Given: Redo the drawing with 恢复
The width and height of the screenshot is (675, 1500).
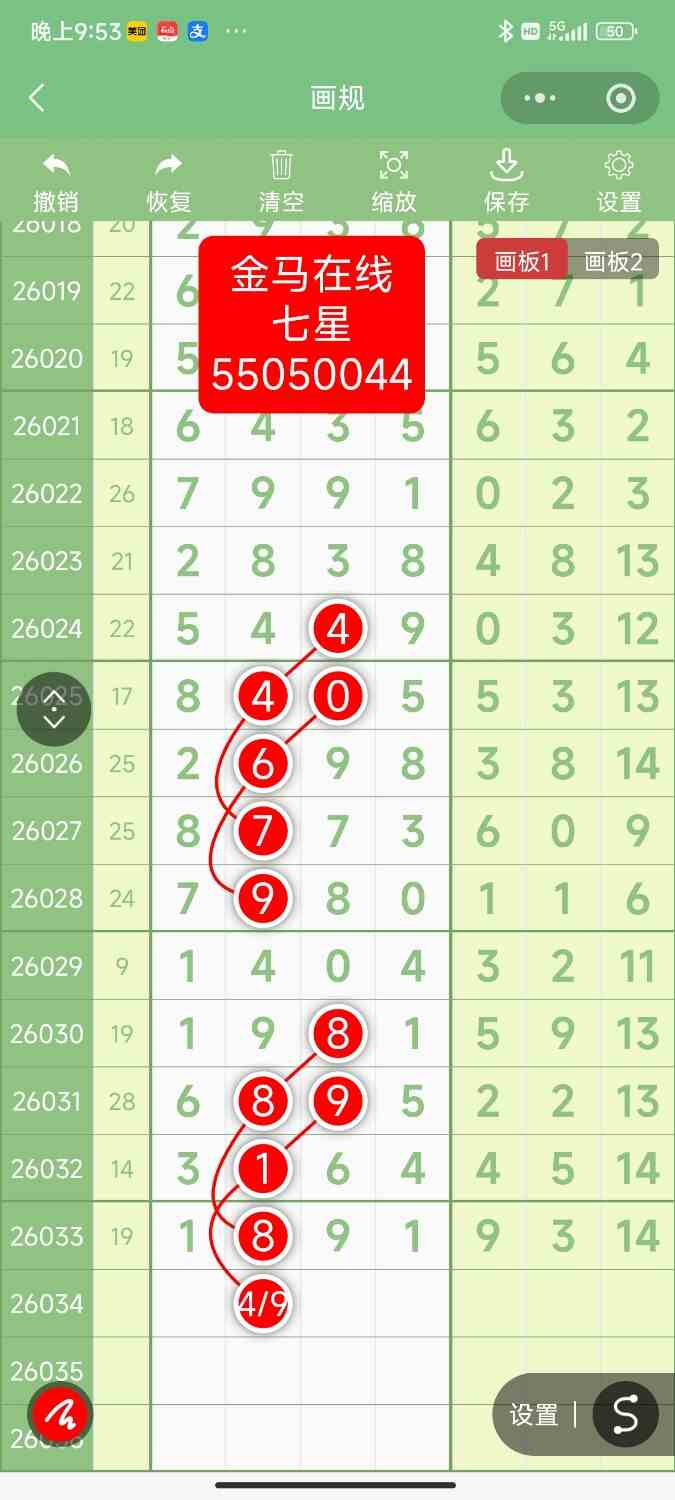Looking at the screenshot, I should (169, 182).
